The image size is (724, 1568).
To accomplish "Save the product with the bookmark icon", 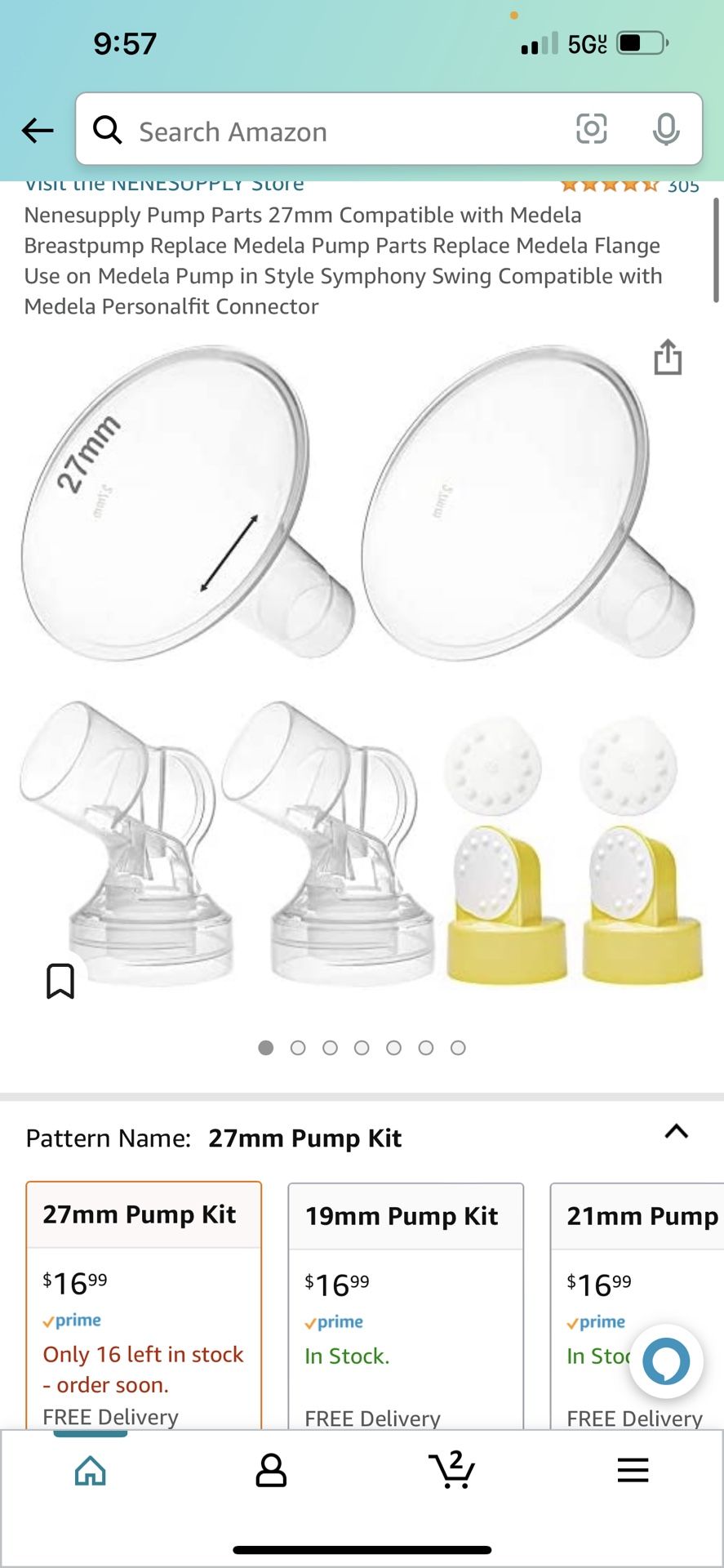I will 62,980.
